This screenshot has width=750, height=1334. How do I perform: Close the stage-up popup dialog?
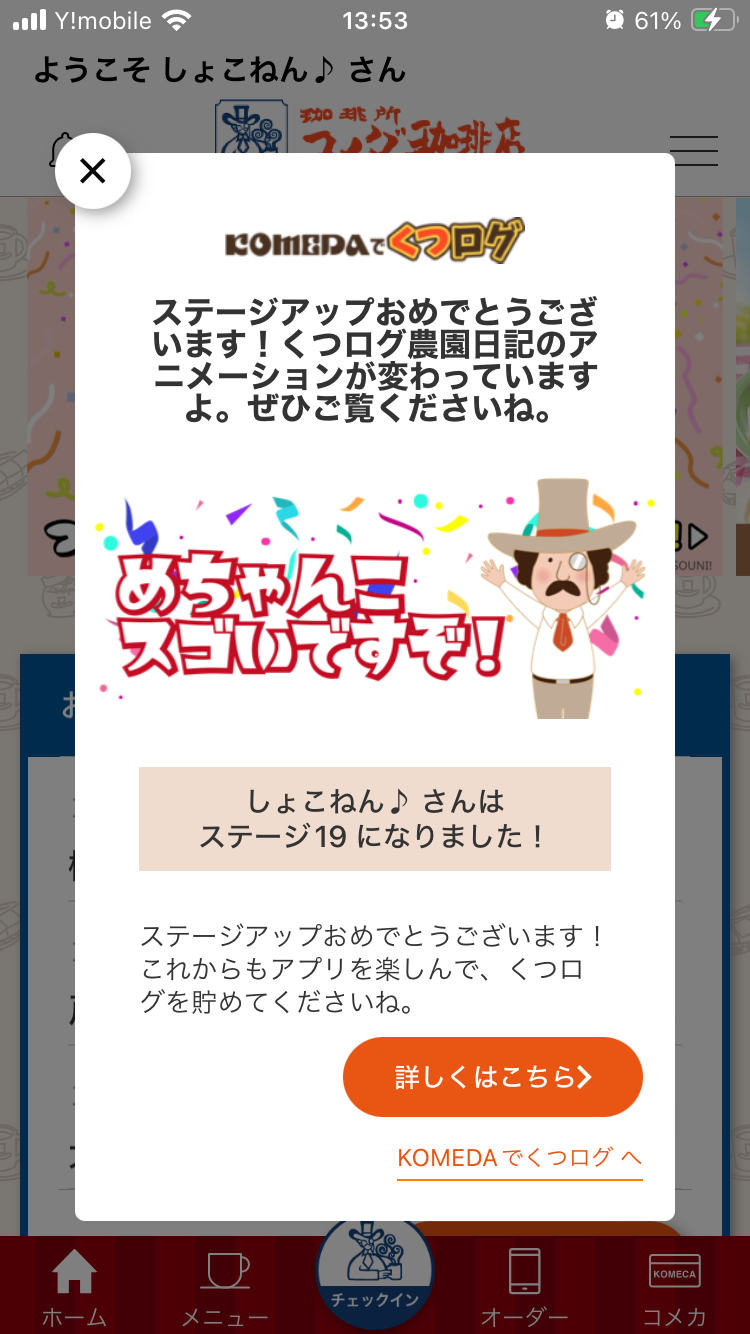coord(93,171)
